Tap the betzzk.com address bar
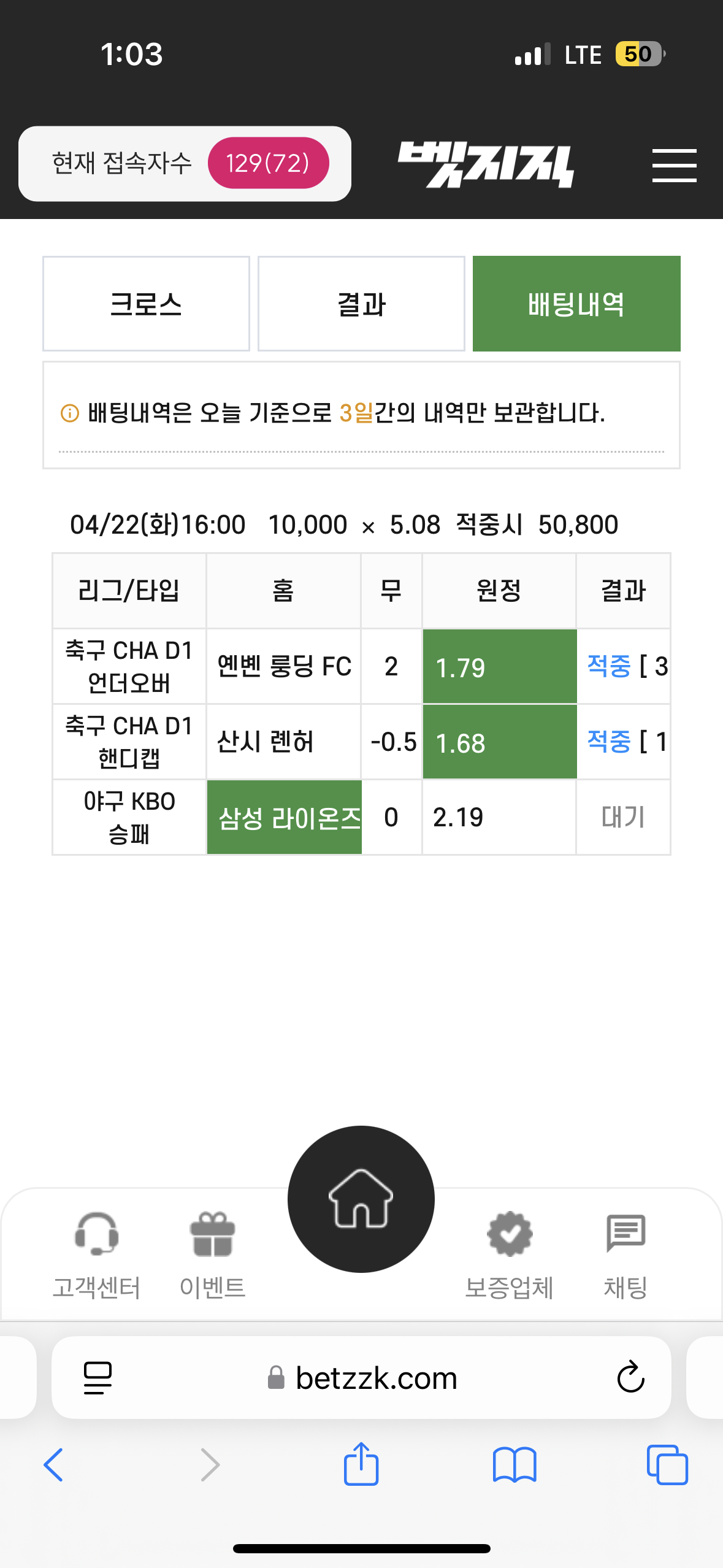This screenshot has height=1568, width=723. [x=361, y=1378]
